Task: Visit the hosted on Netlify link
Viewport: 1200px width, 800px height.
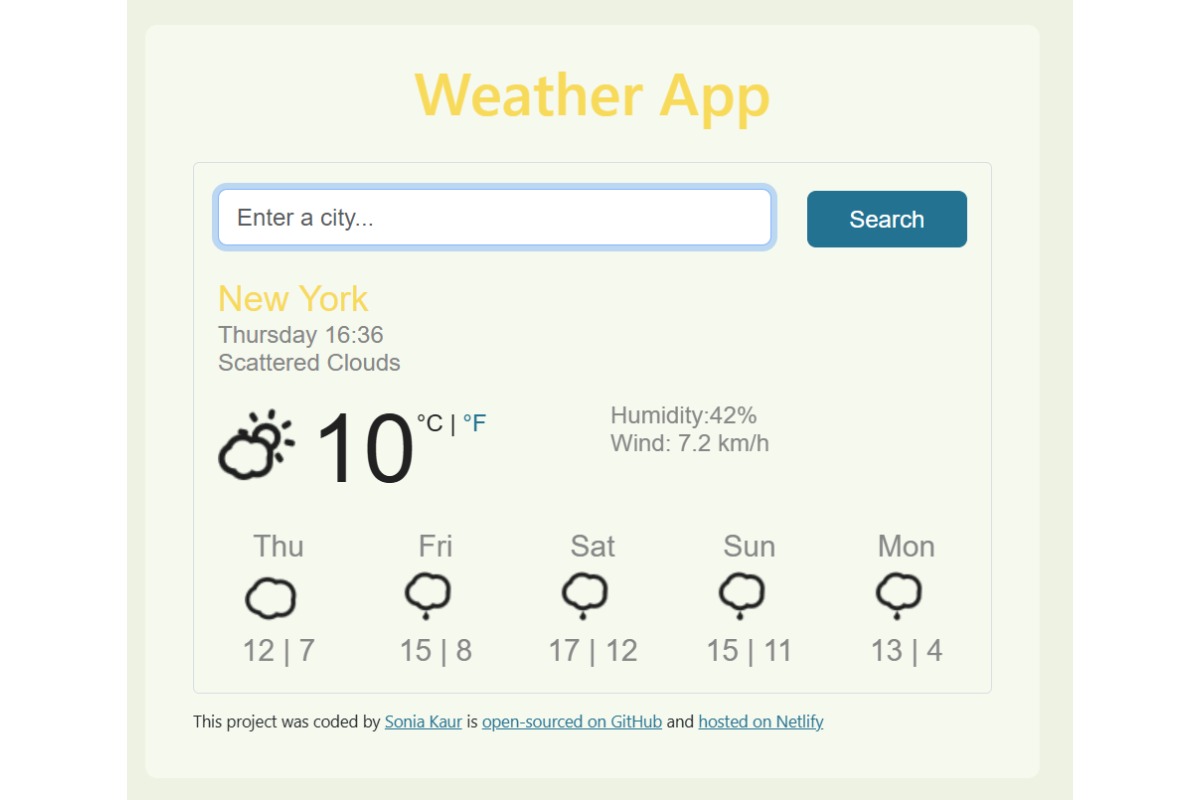Action: pyautogui.click(x=760, y=722)
